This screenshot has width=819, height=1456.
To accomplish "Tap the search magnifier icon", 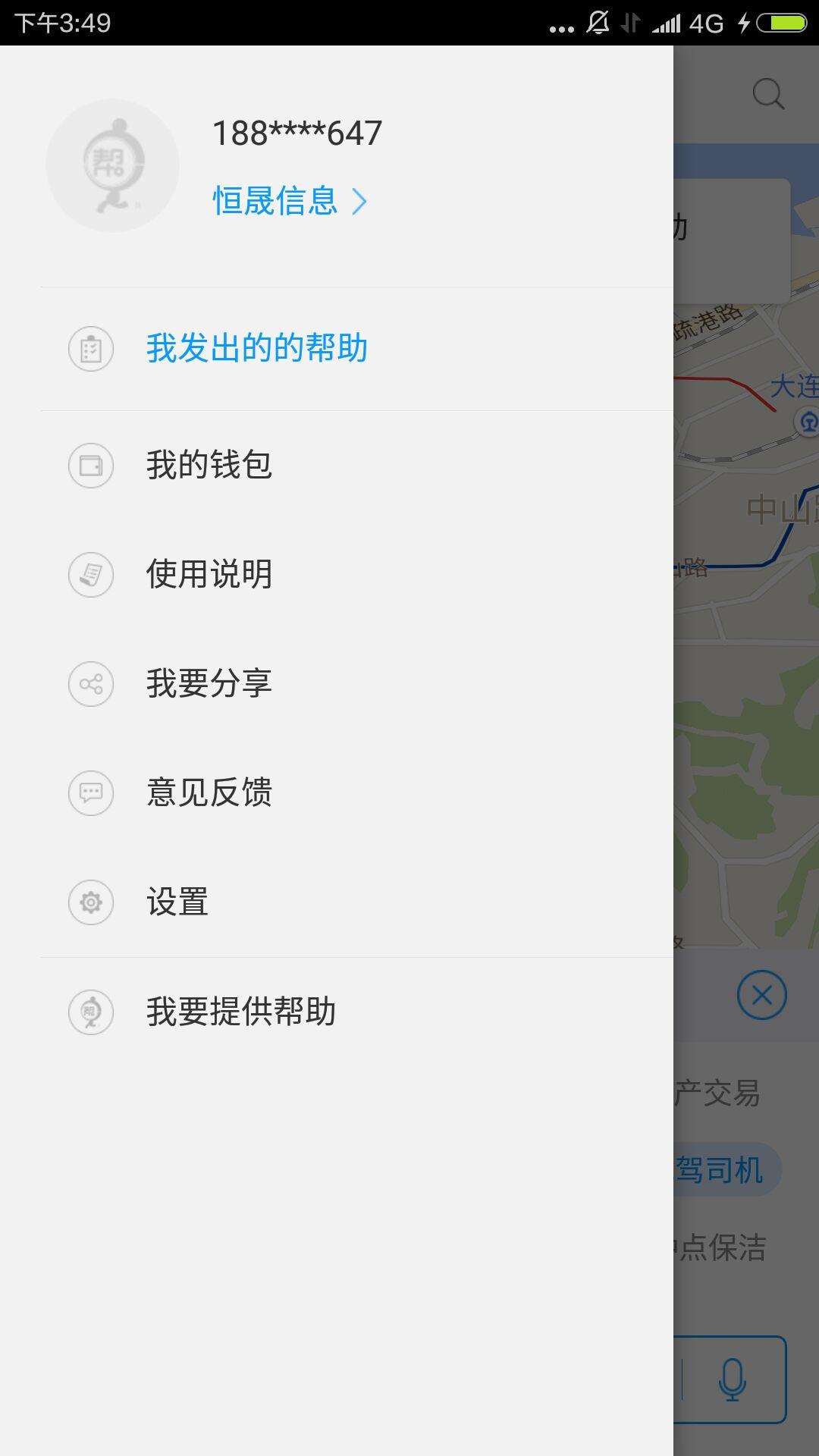I will [x=767, y=95].
